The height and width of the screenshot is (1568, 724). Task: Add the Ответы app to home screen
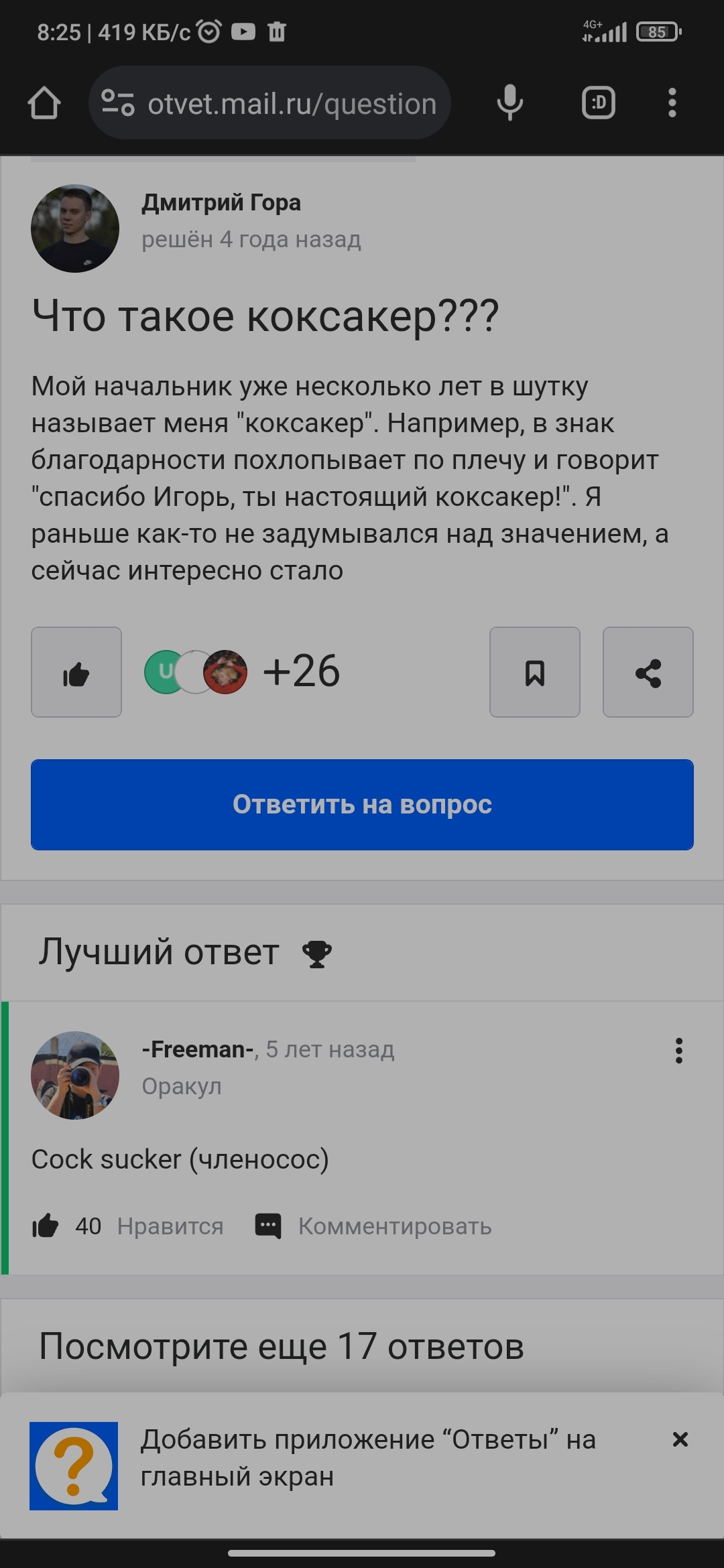click(x=367, y=1458)
